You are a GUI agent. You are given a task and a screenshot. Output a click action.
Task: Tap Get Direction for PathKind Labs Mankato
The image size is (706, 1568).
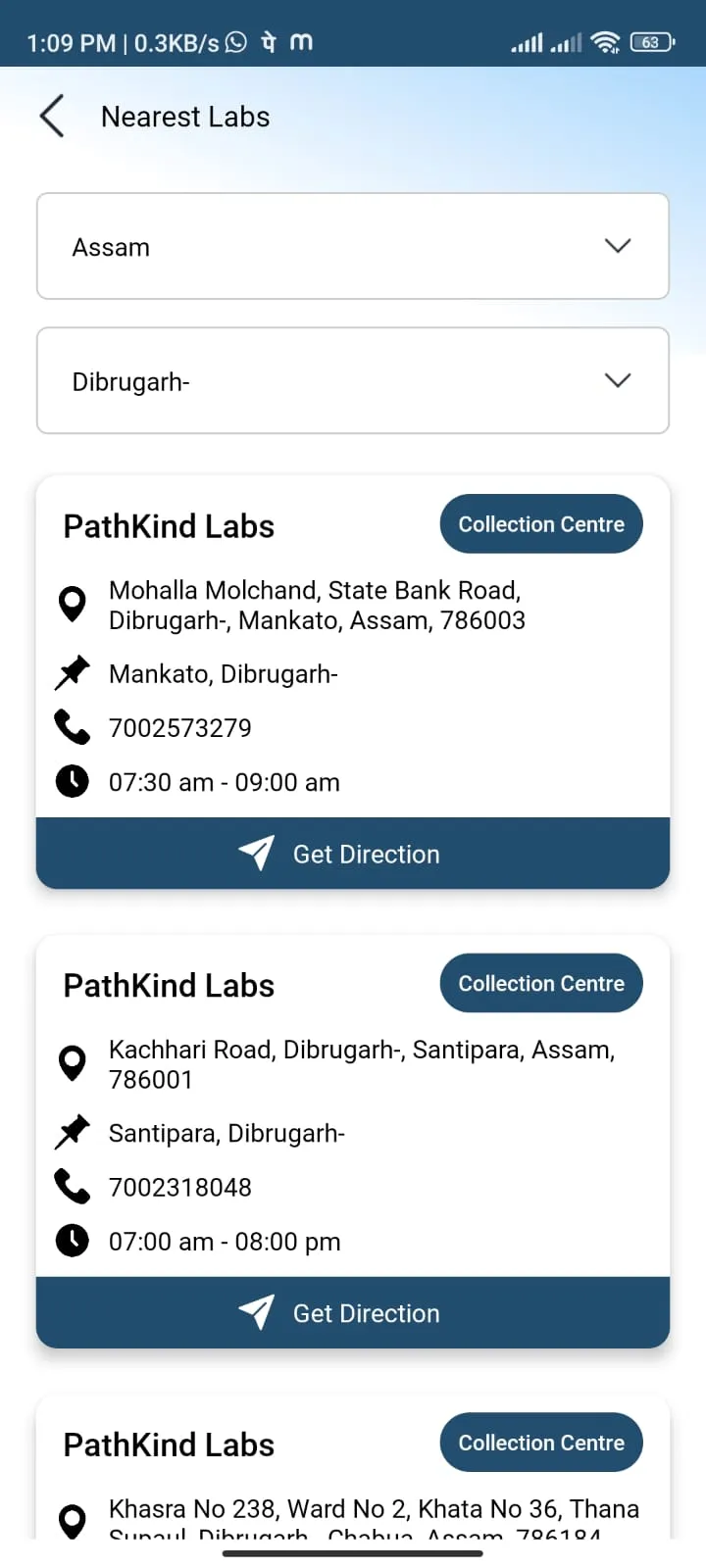pyautogui.click(x=353, y=853)
